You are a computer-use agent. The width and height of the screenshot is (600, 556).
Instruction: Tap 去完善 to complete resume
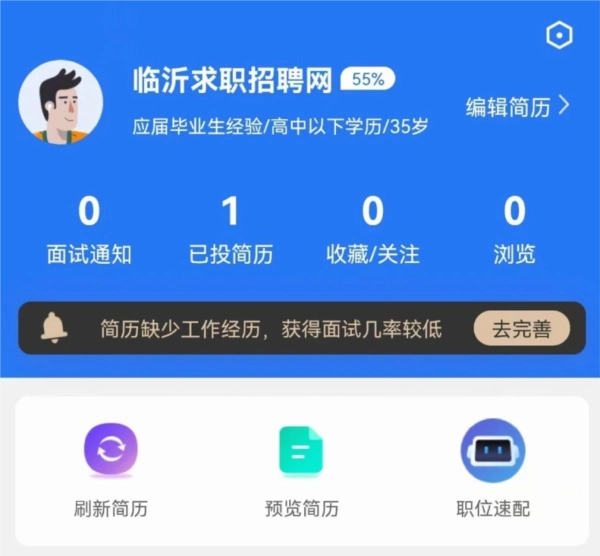(521, 329)
